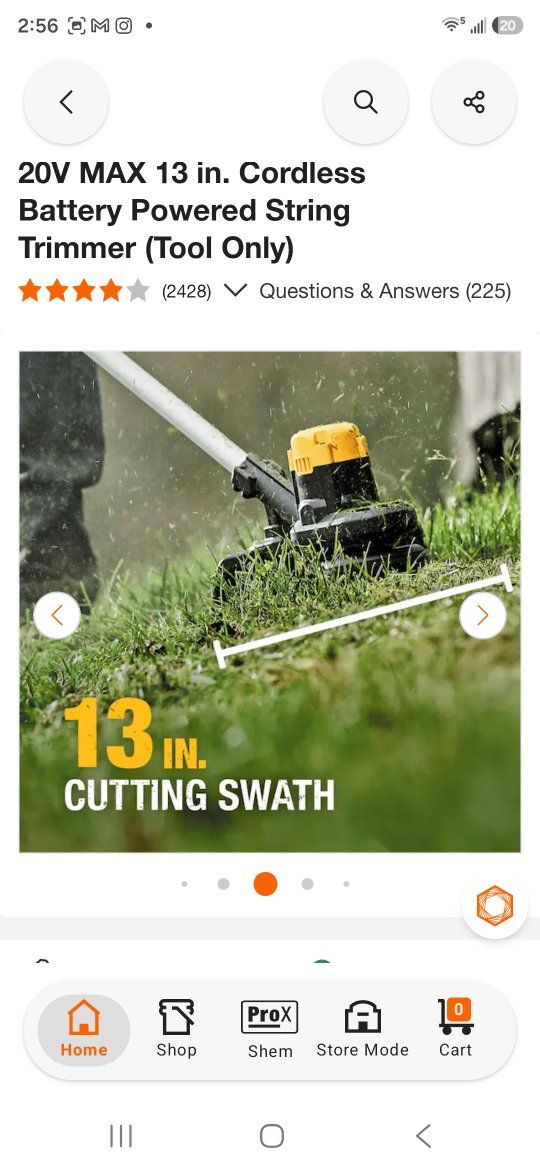Viewport: 540px width, 1170px height.
Task: Open the Cart tab
Action: [x=456, y=1030]
